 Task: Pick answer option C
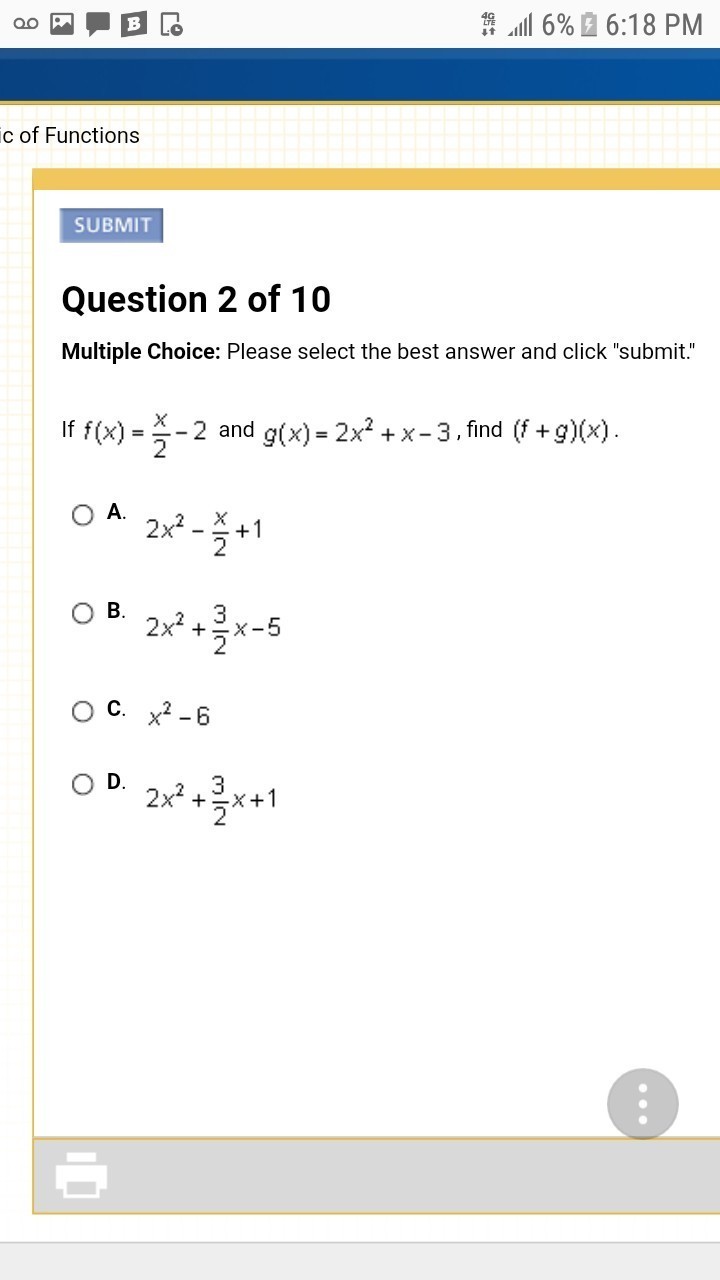coord(83,711)
